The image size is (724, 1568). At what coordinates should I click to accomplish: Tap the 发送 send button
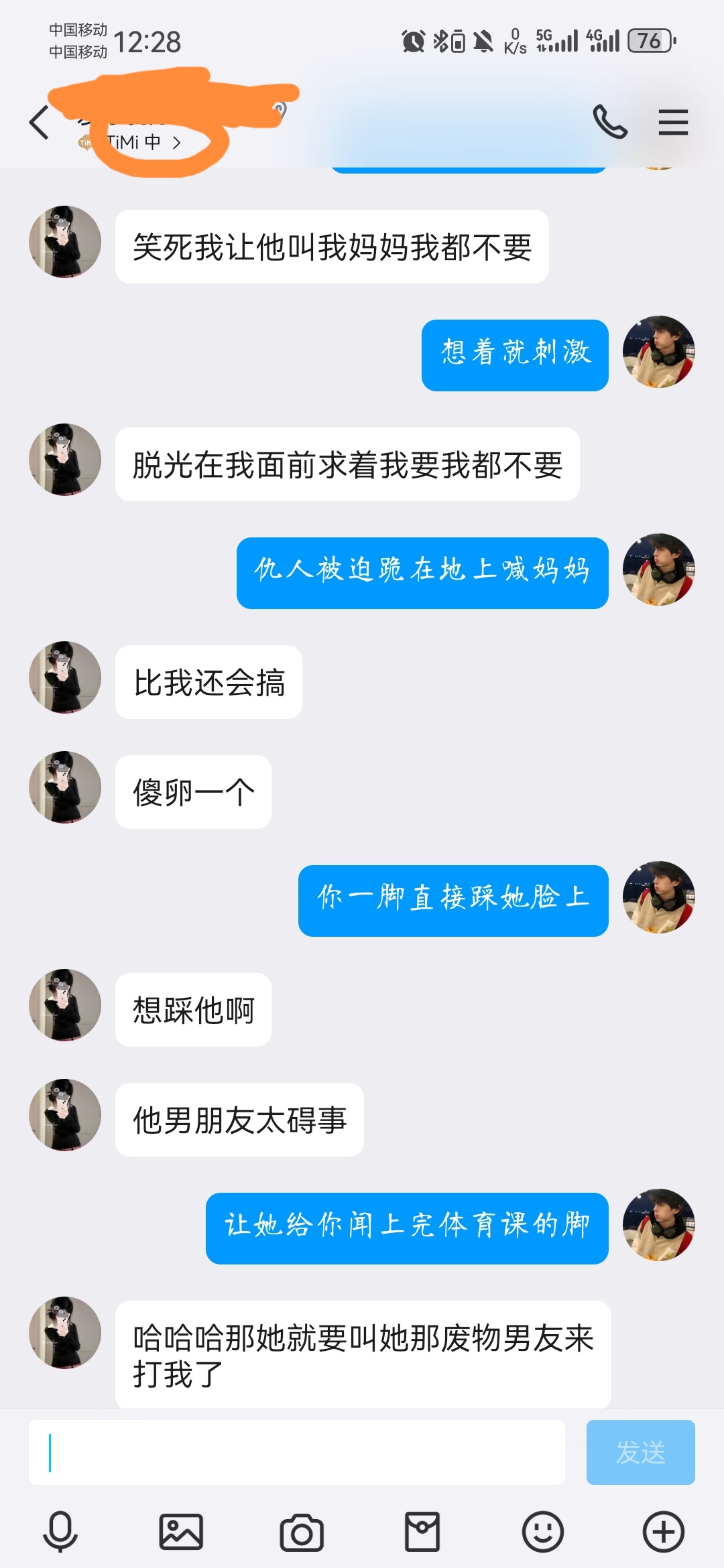(640, 1453)
